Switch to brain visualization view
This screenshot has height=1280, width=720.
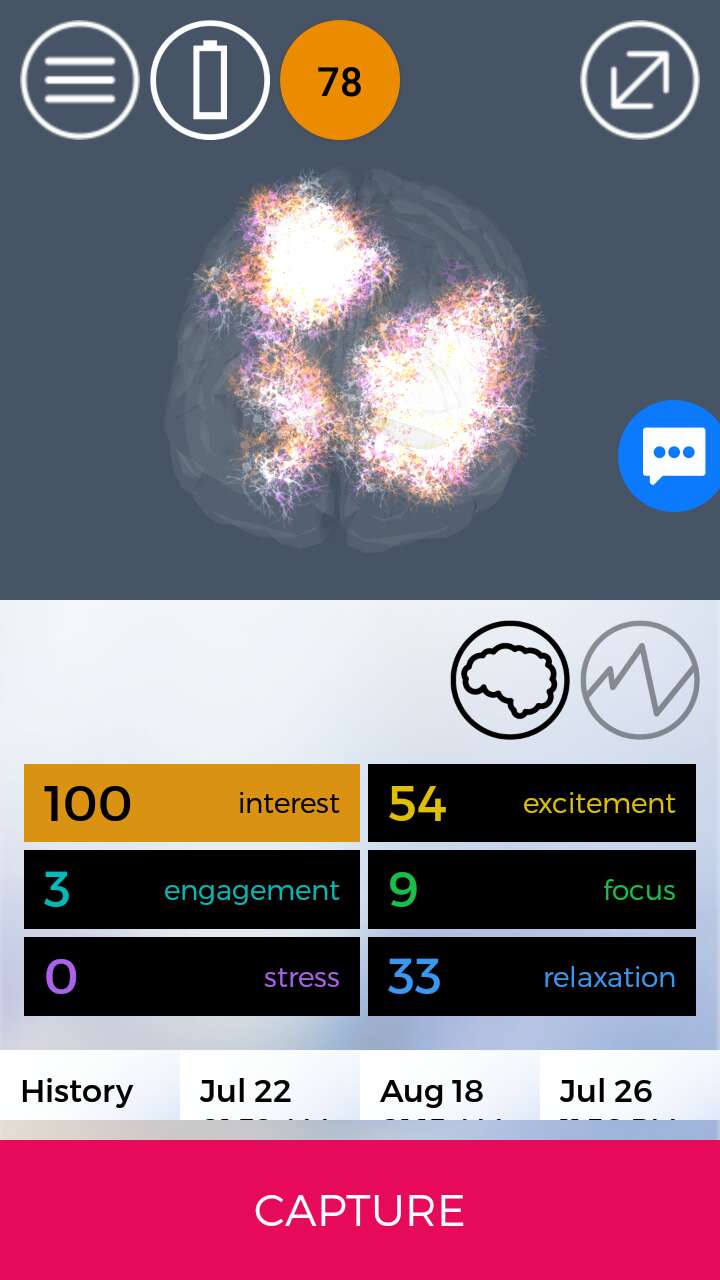pos(510,680)
